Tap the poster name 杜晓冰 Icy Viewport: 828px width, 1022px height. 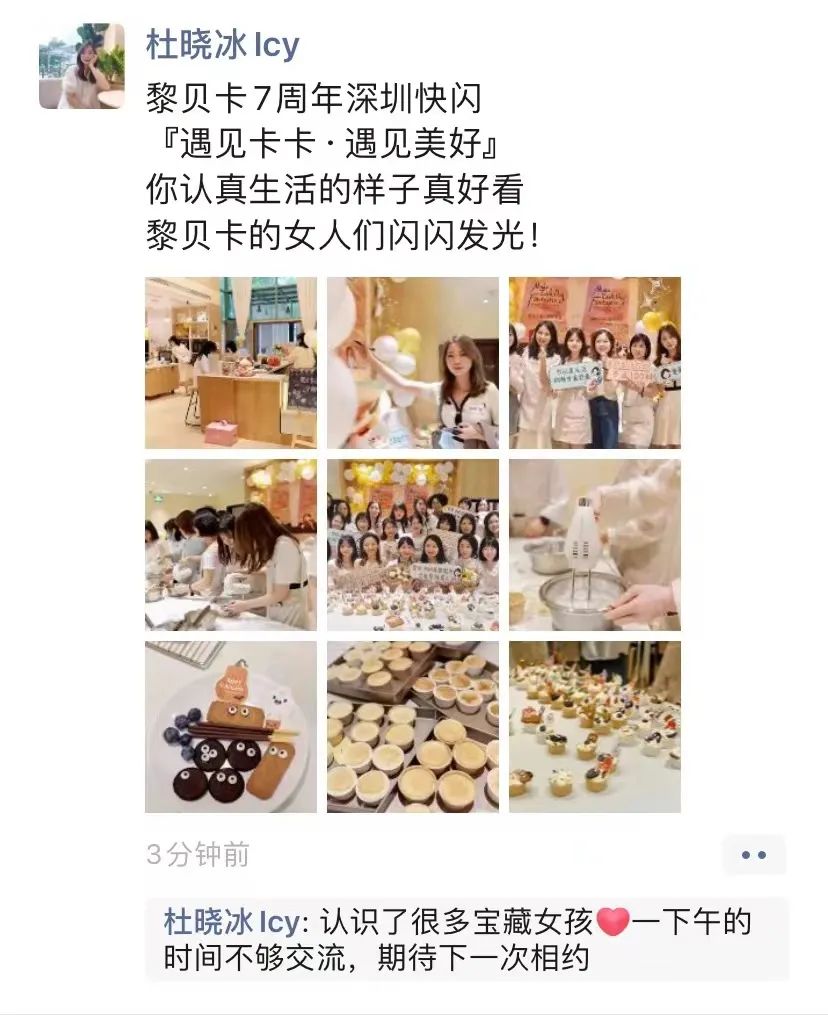coord(222,45)
